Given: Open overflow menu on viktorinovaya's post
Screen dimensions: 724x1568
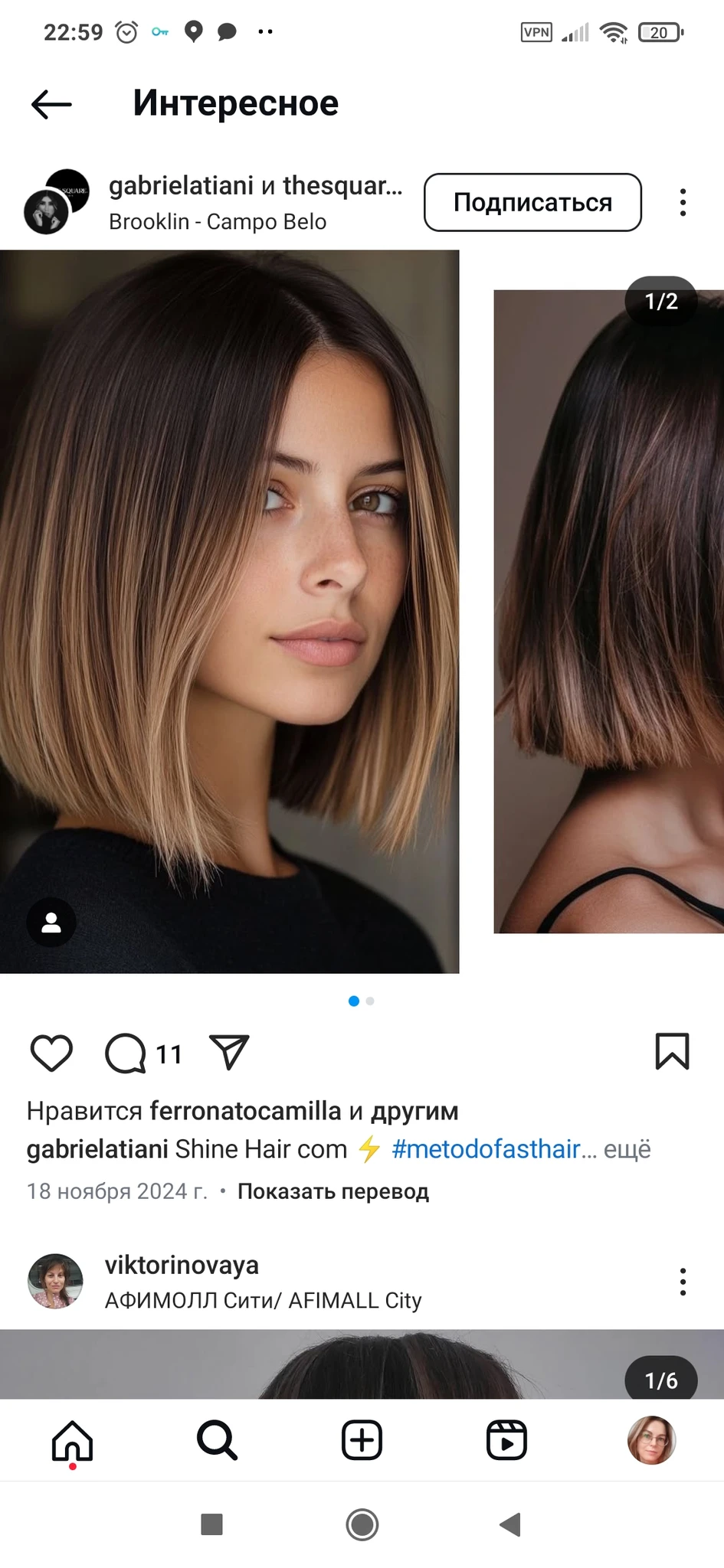Looking at the screenshot, I should tap(683, 1282).
